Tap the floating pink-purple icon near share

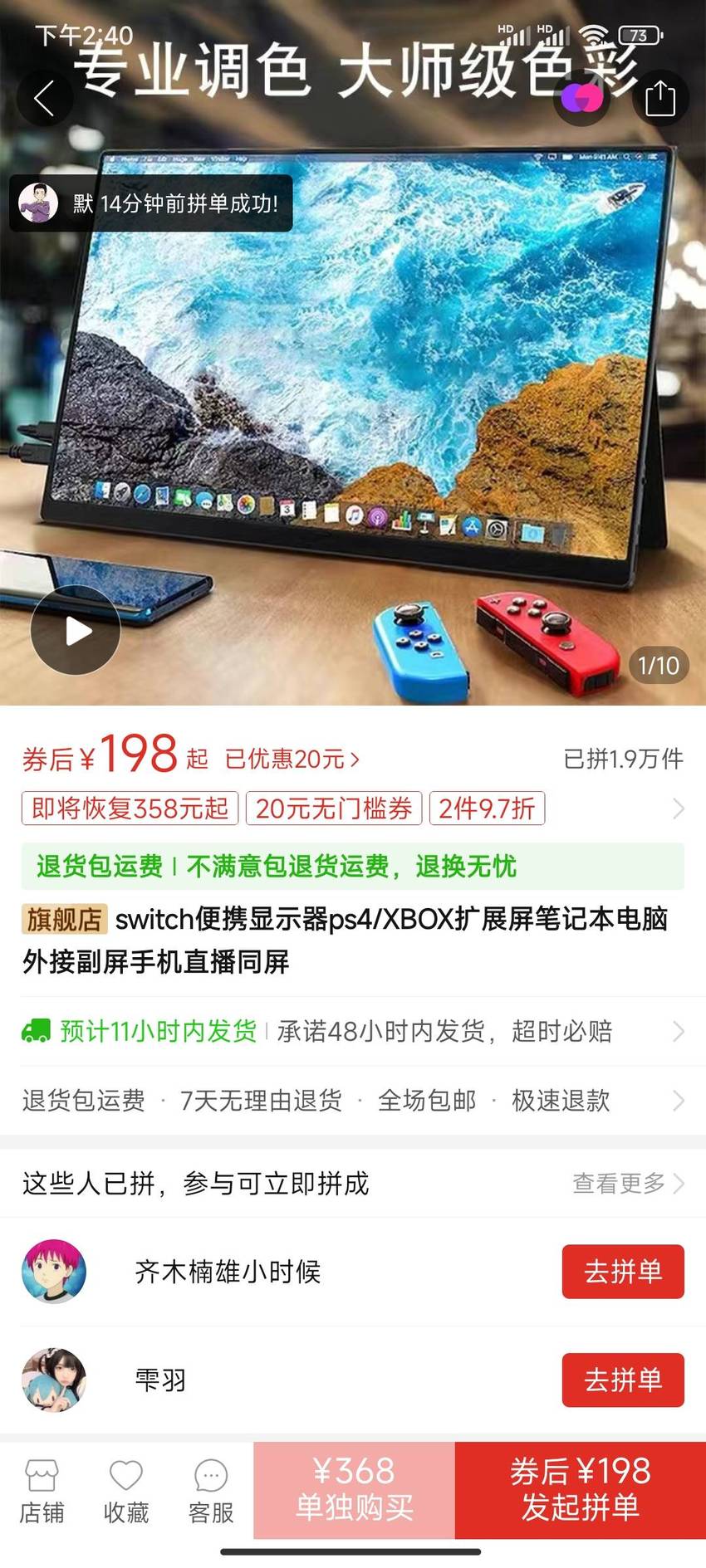[582, 98]
